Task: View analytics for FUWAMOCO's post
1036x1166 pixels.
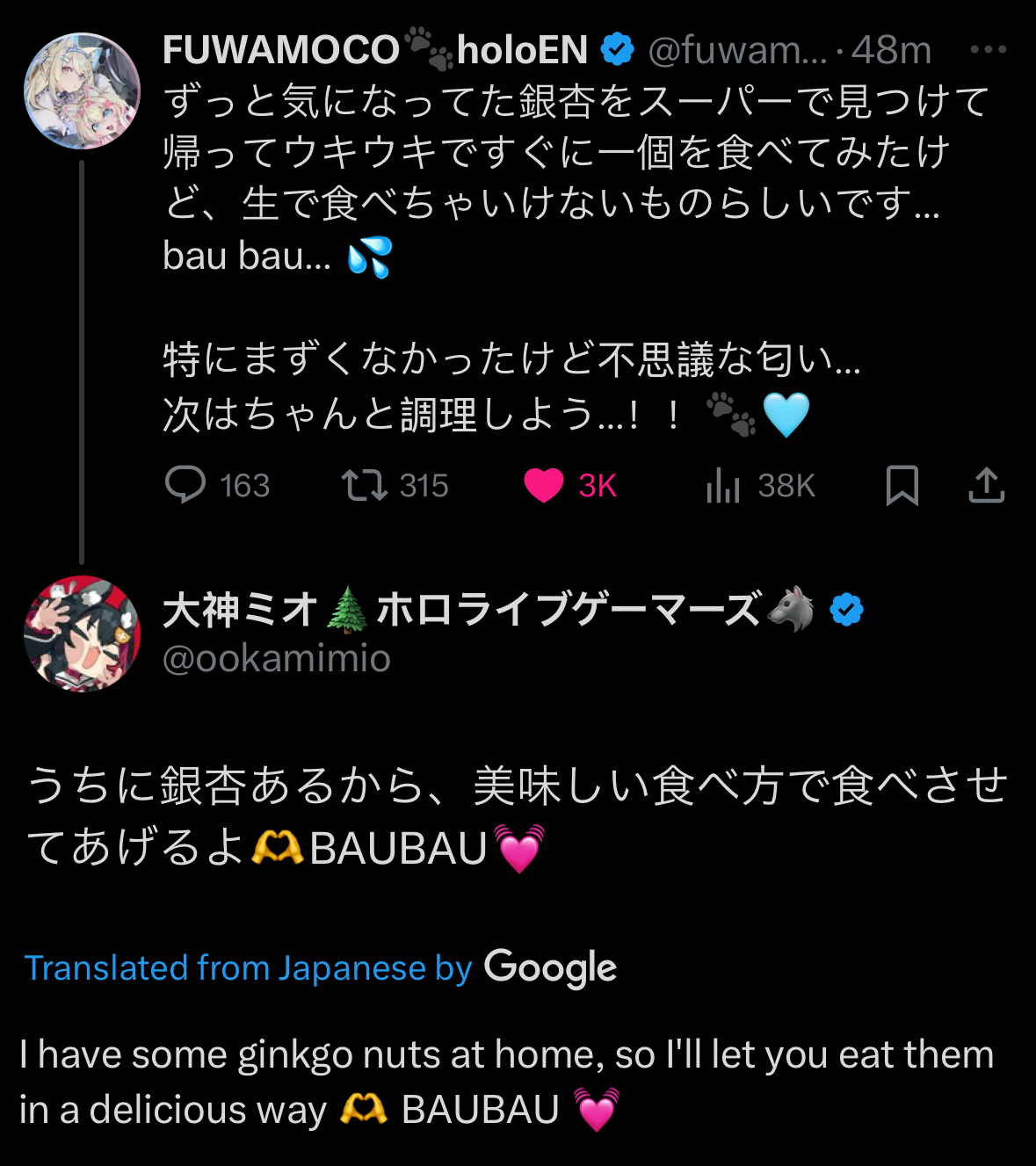Action: 723,485
